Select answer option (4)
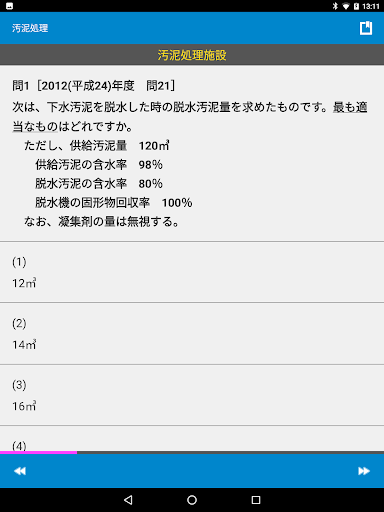This screenshot has width=384, height=512. [192, 439]
